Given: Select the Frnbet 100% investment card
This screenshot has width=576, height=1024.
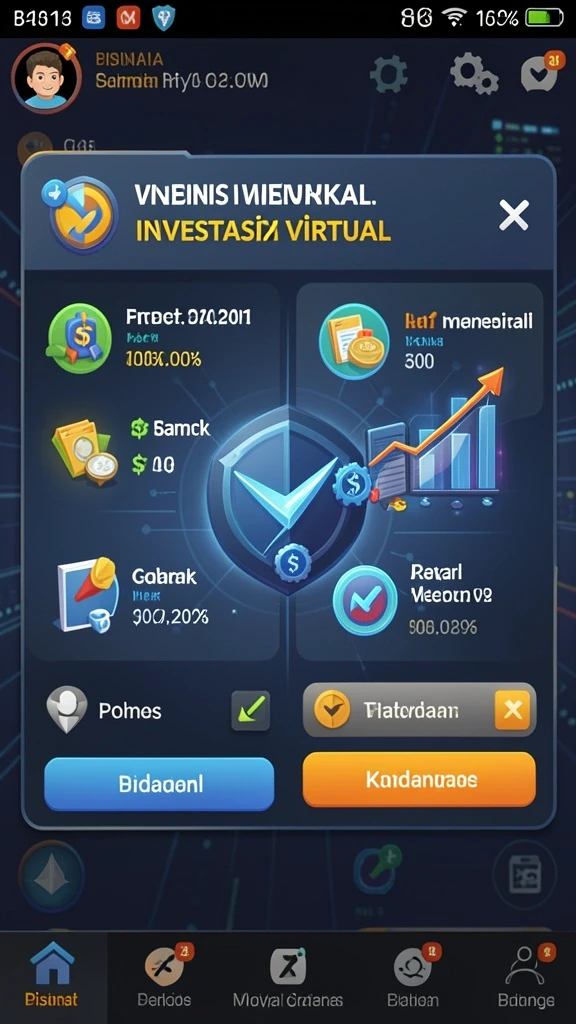Looking at the screenshot, I should click(154, 338).
